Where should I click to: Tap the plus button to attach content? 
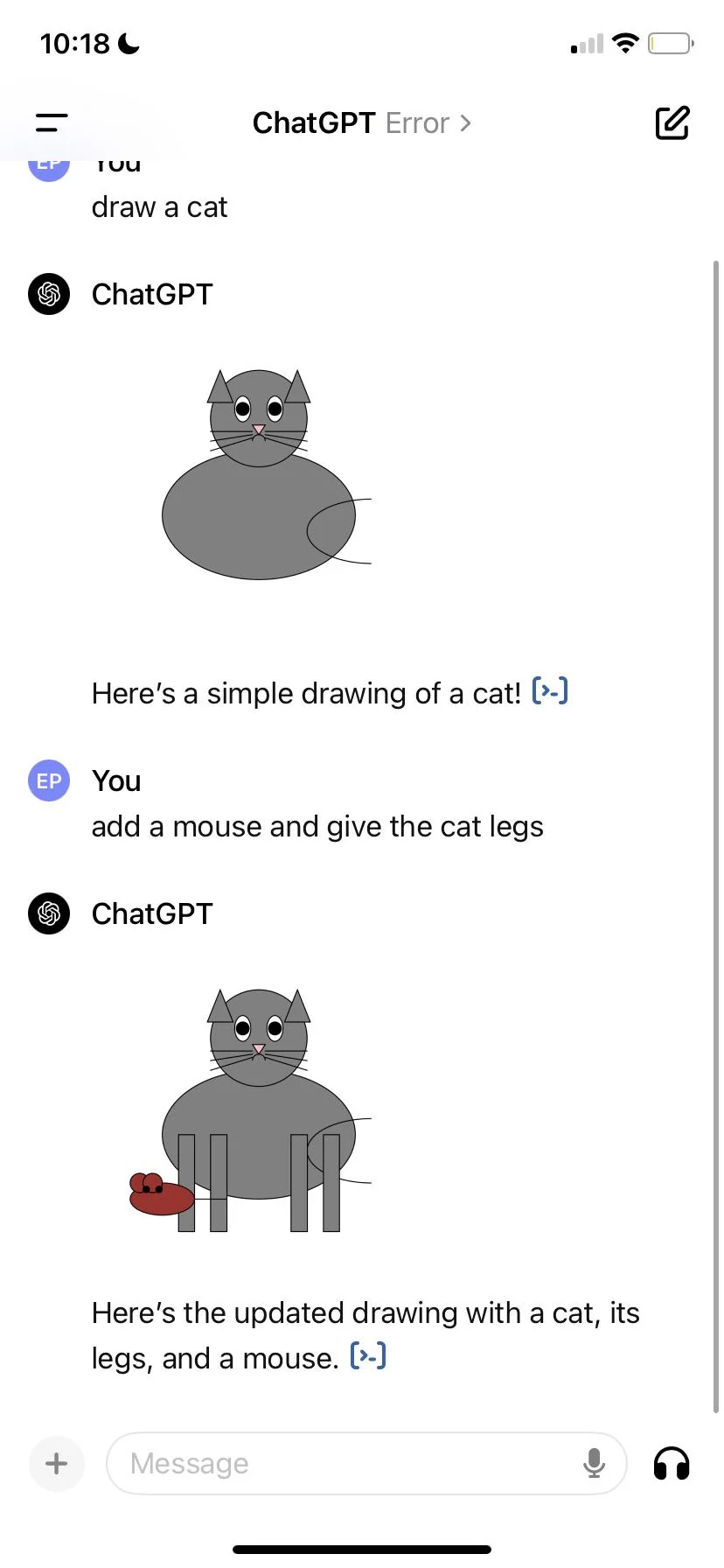(x=56, y=1463)
